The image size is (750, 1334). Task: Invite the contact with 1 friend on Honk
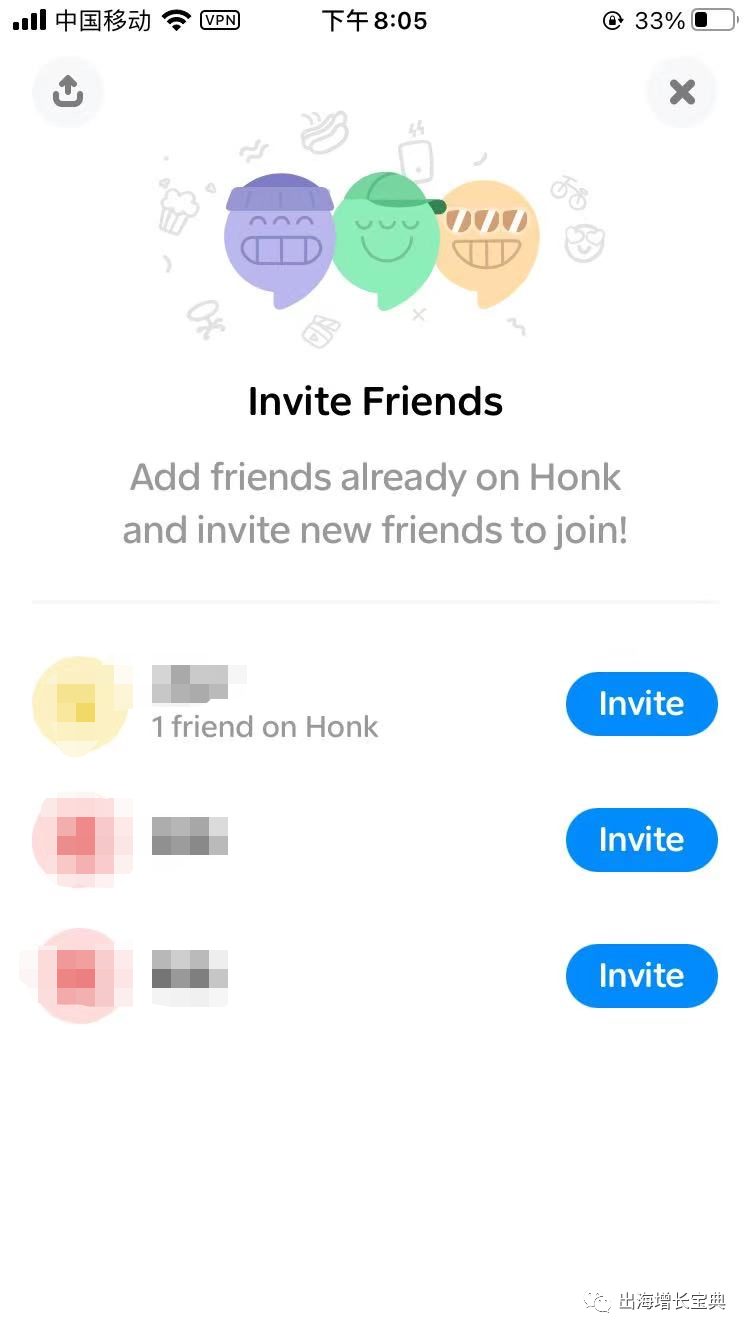pos(641,704)
